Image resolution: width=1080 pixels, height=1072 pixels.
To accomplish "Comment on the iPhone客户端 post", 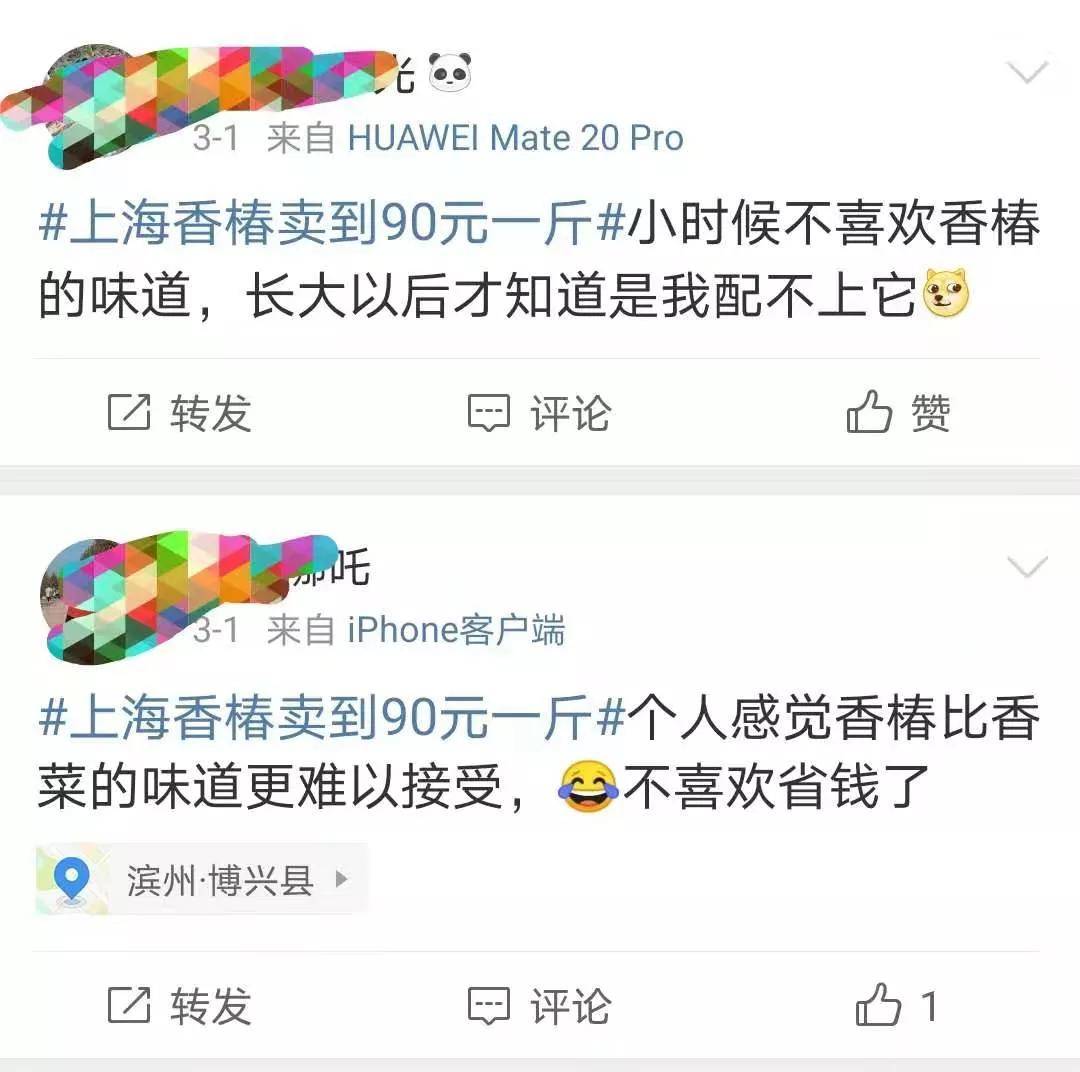I will pos(540,1006).
